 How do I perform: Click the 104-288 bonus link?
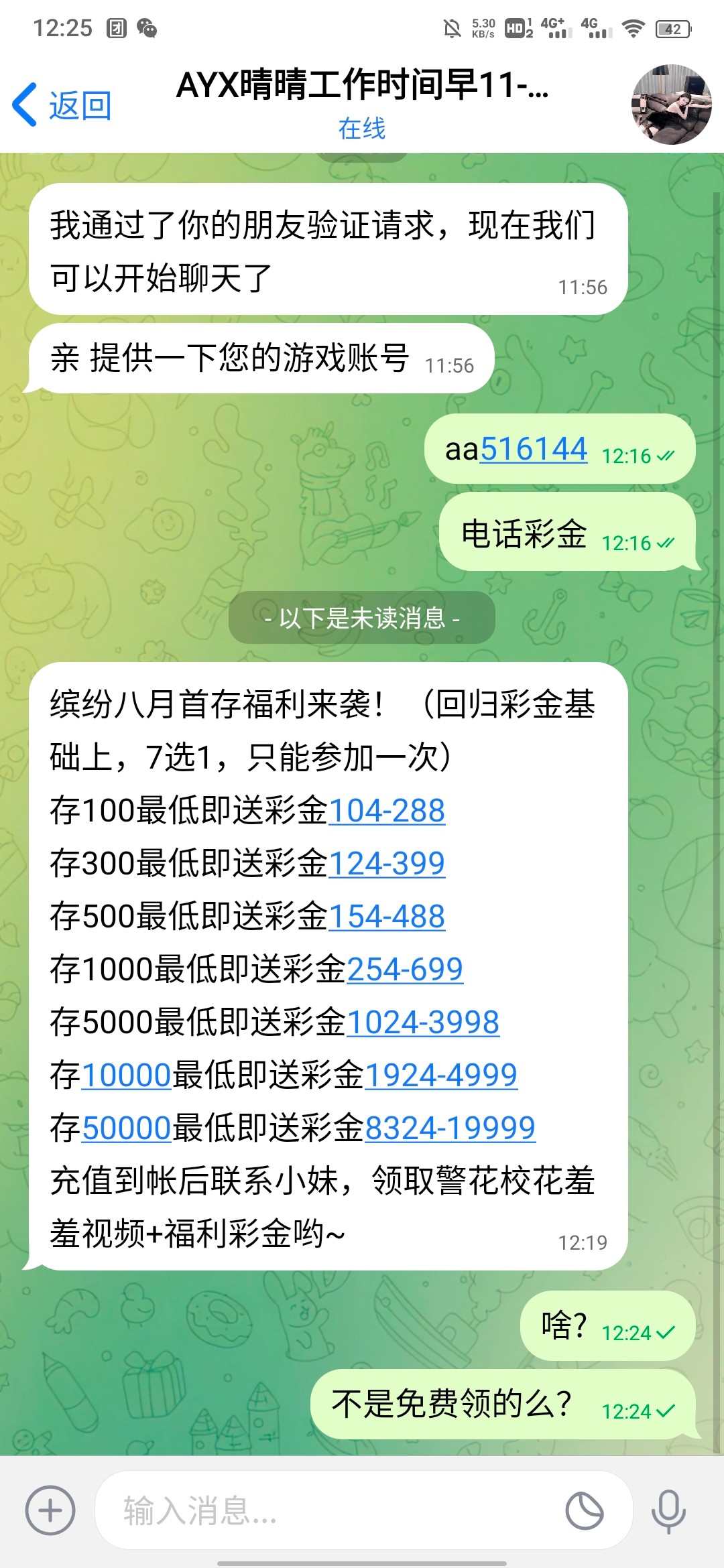click(387, 811)
